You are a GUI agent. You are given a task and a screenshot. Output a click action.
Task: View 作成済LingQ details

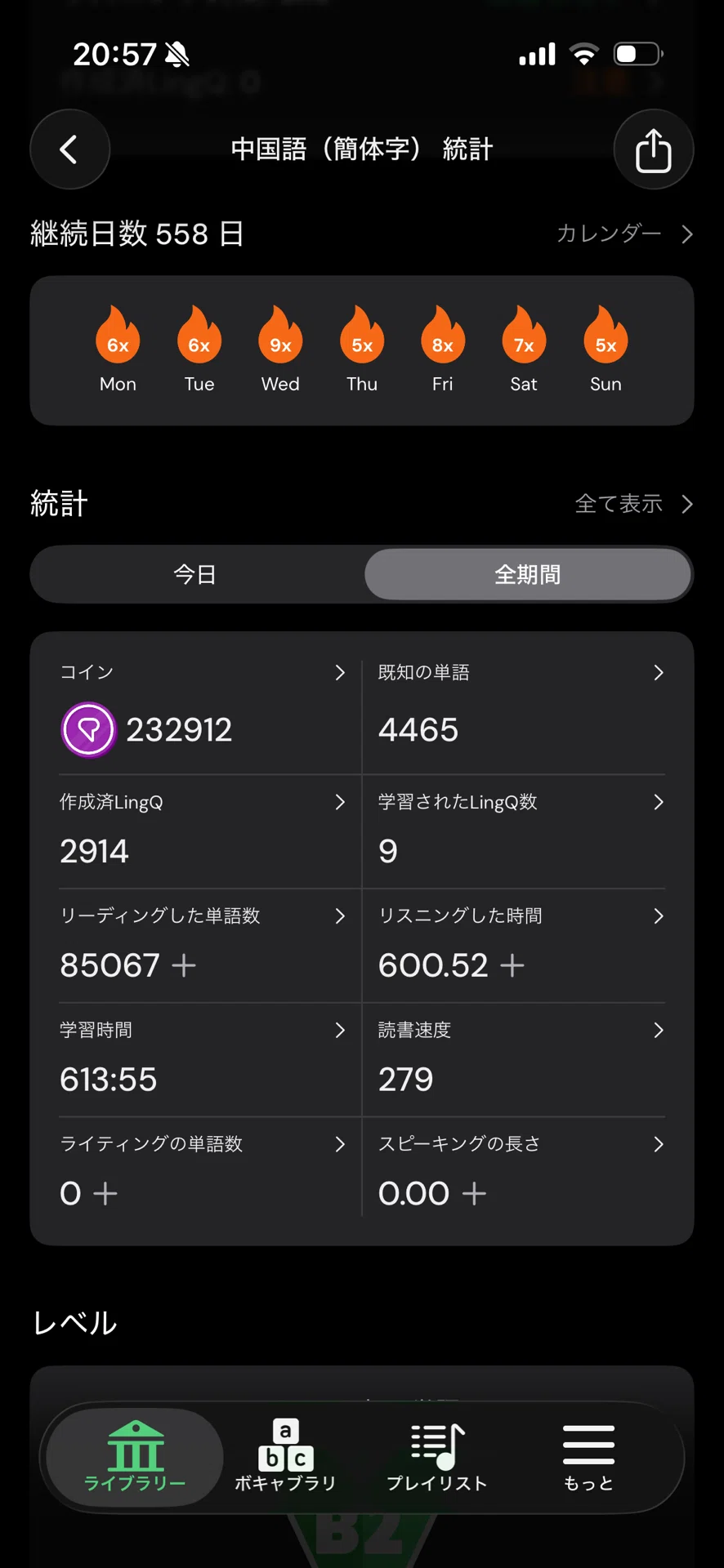click(203, 831)
